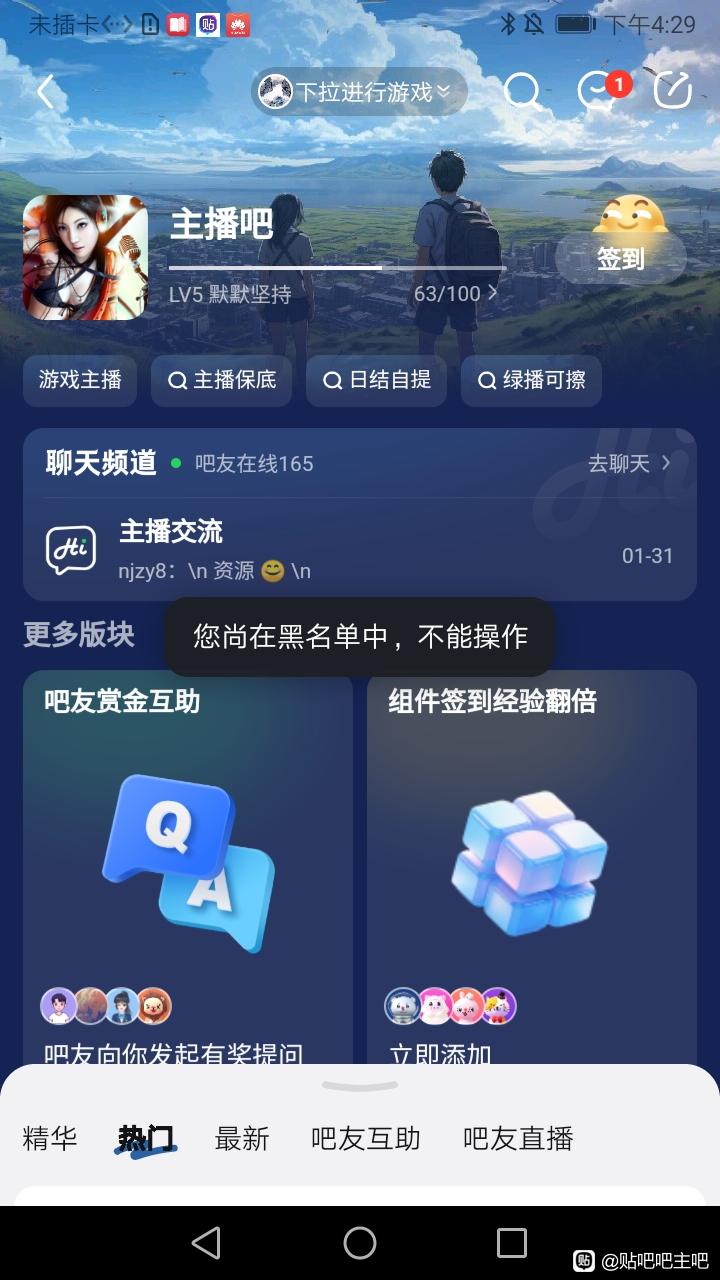Tap 去聊天 to enter chat channels

tap(629, 463)
